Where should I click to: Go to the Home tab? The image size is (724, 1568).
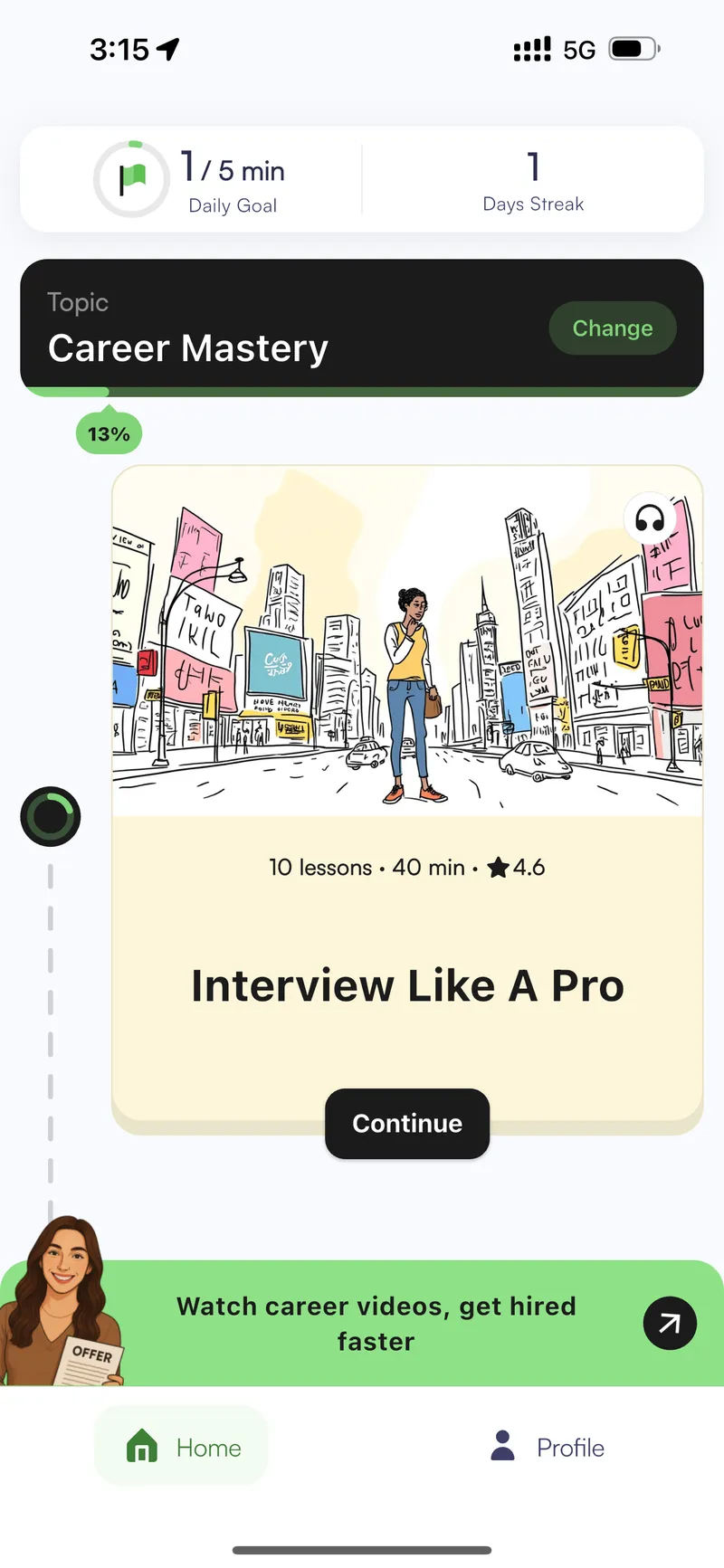point(182,1447)
